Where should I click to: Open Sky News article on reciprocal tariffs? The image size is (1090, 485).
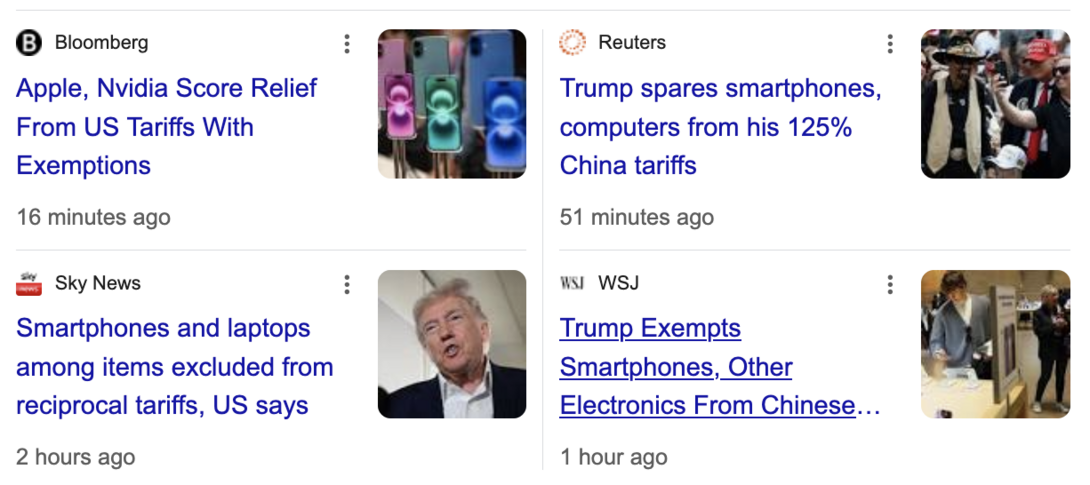(174, 367)
